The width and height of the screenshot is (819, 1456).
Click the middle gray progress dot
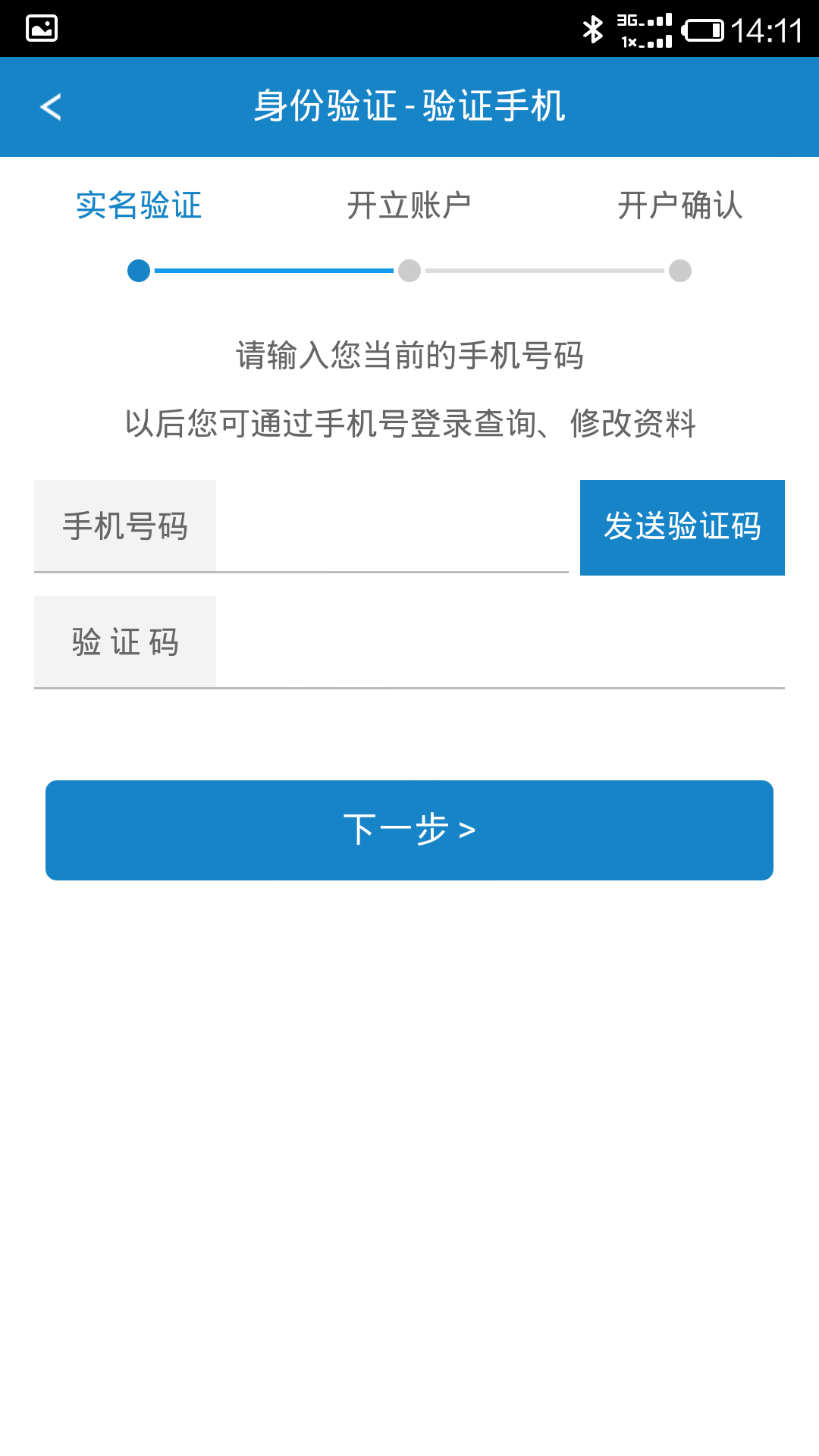[x=409, y=271]
